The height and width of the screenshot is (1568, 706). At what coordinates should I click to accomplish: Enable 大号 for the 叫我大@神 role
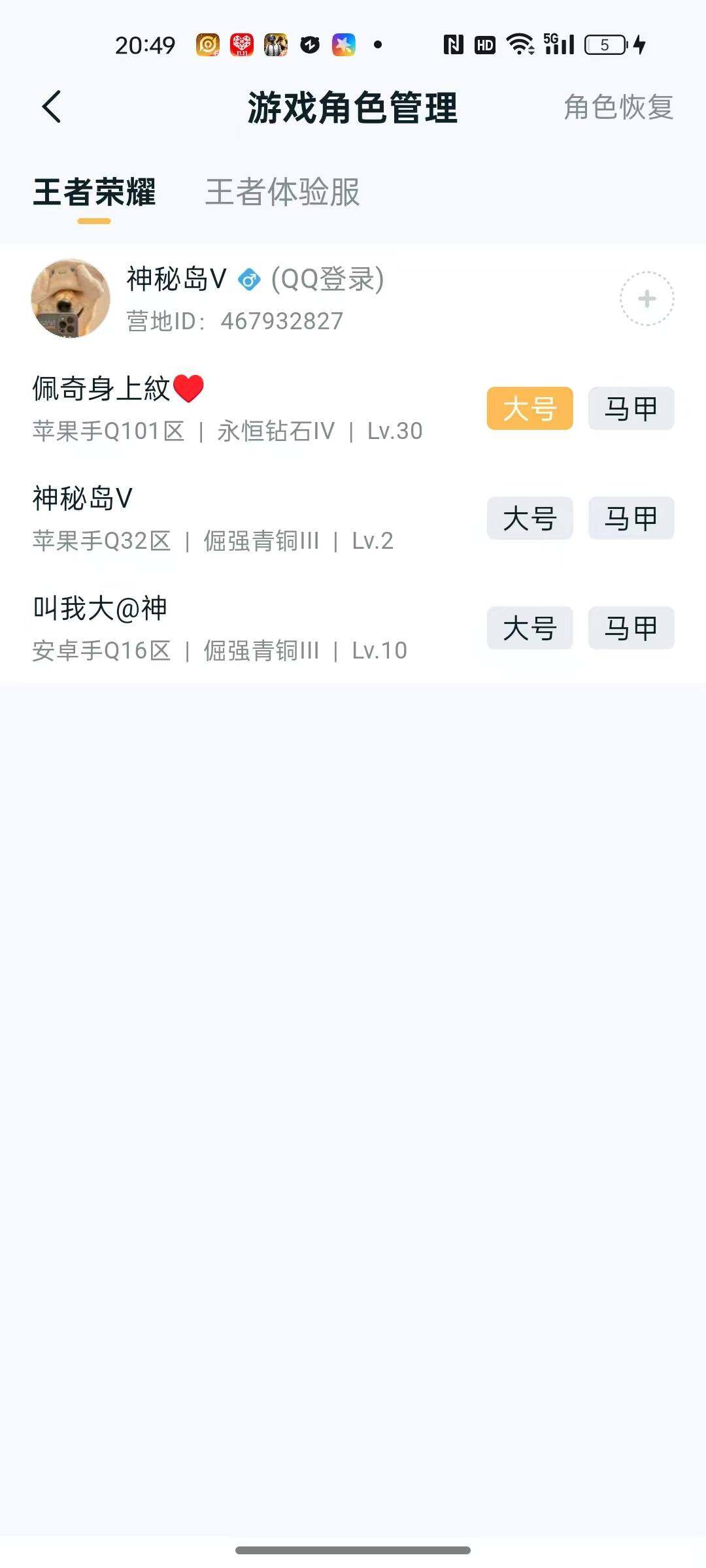[x=529, y=629]
